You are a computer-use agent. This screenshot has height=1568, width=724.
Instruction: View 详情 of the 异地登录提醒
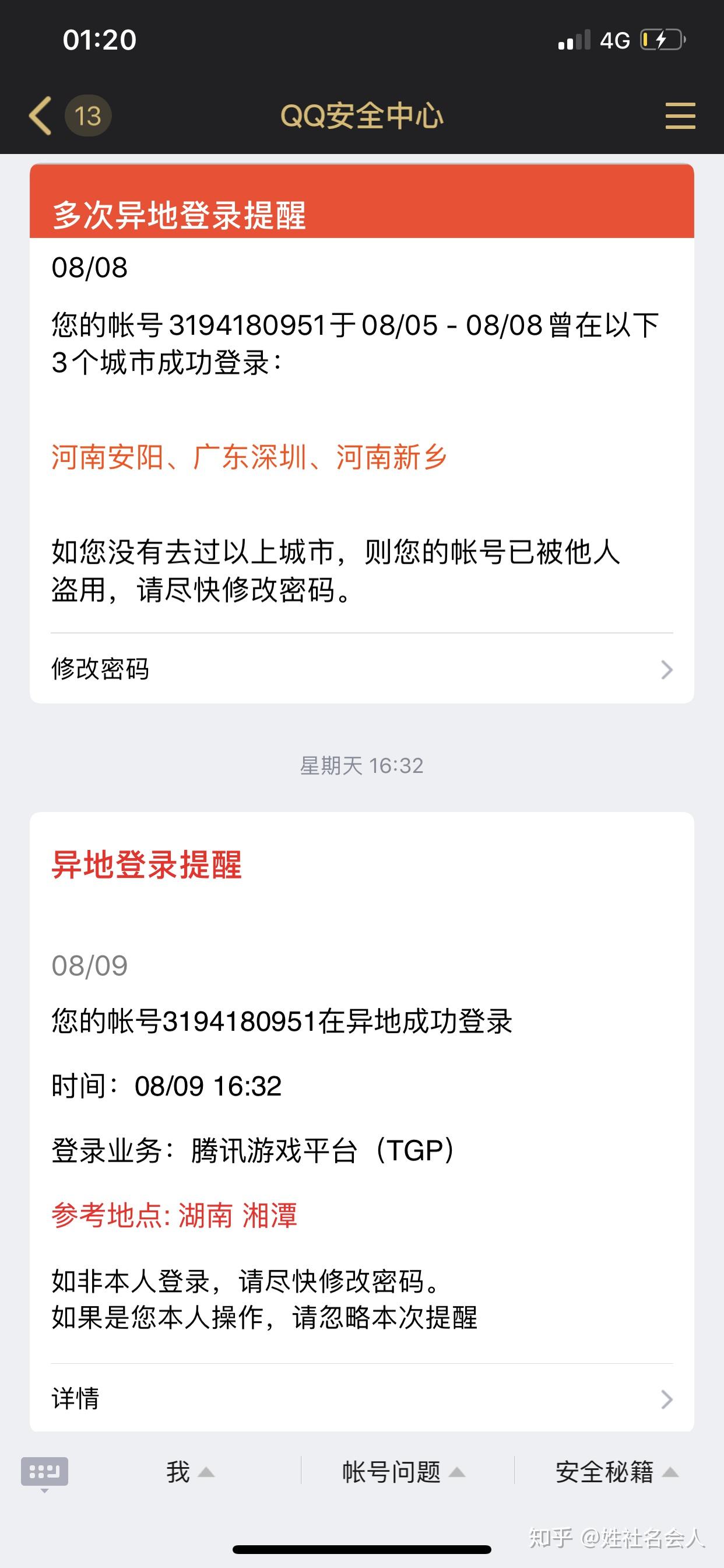tap(361, 1398)
